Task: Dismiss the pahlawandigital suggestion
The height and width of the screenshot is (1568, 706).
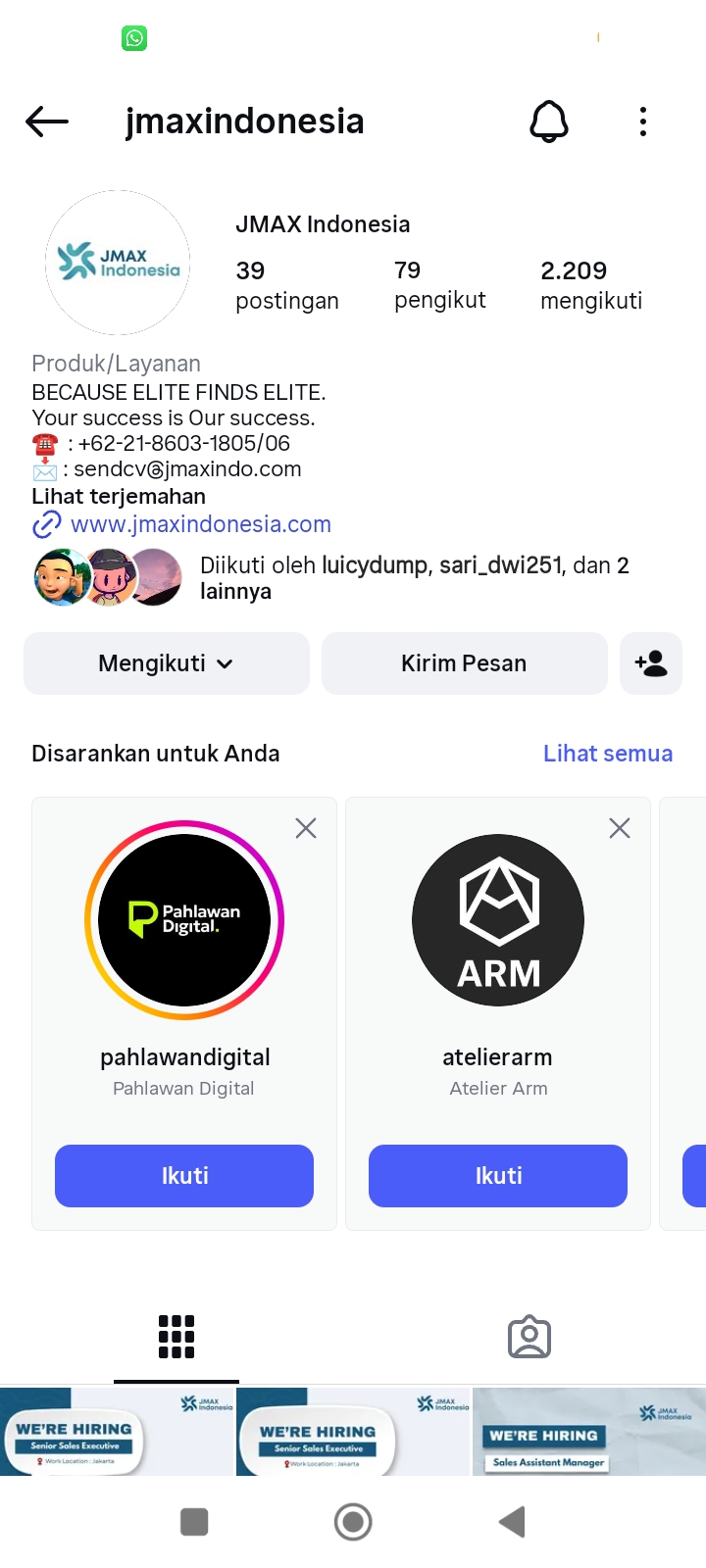Action: pos(306,829)
